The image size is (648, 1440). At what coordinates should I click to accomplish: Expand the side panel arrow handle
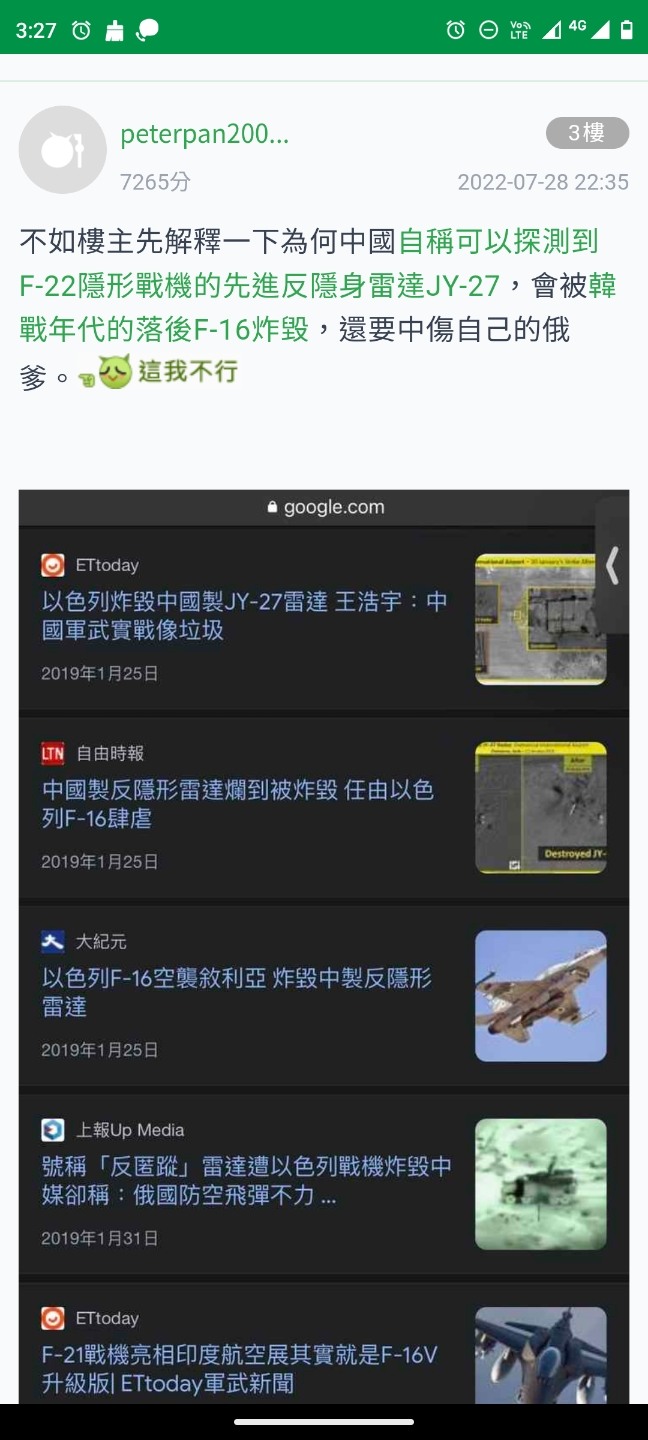pyautogui.click(x=612, y=566)
